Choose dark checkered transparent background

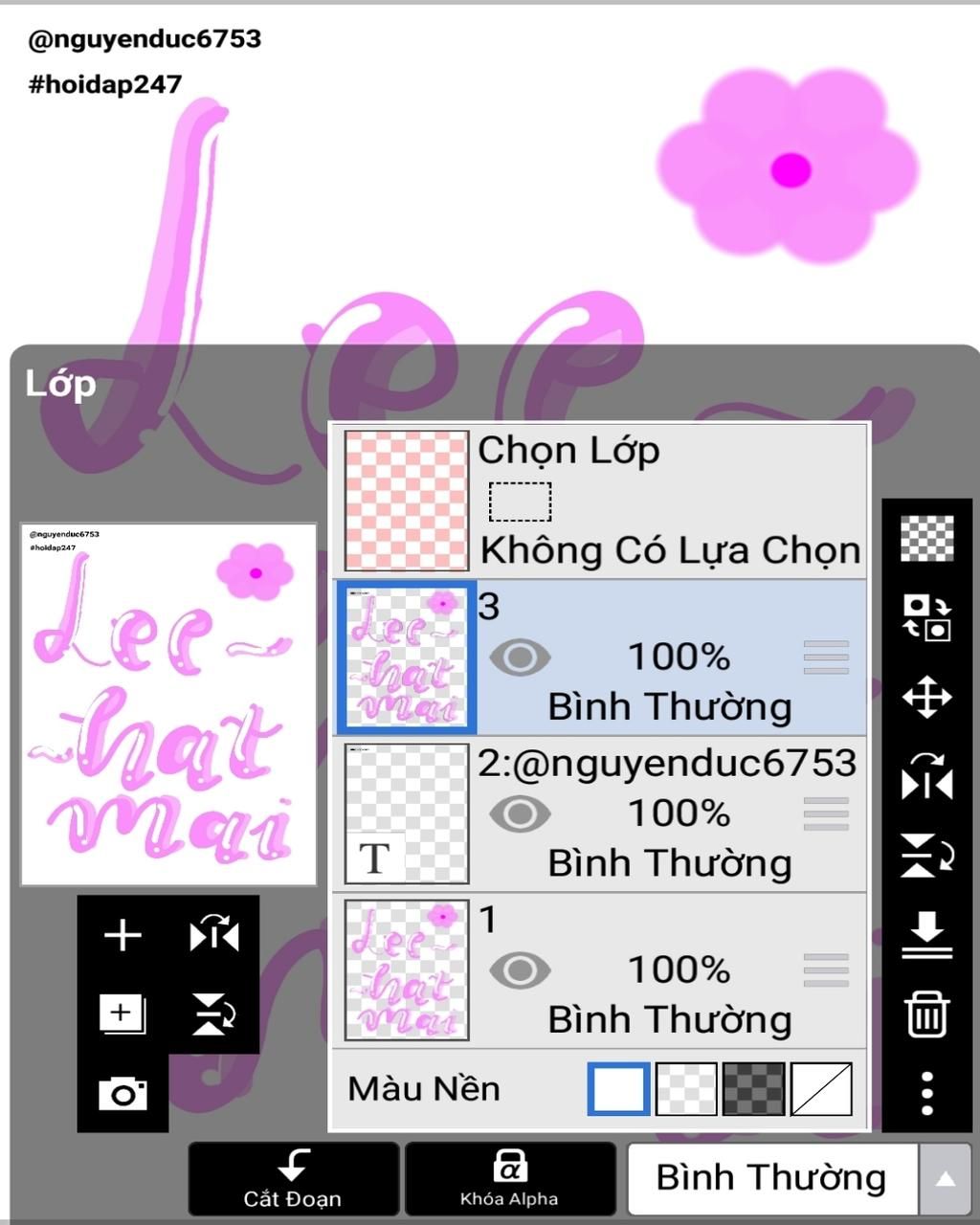tap(753, 1088)
